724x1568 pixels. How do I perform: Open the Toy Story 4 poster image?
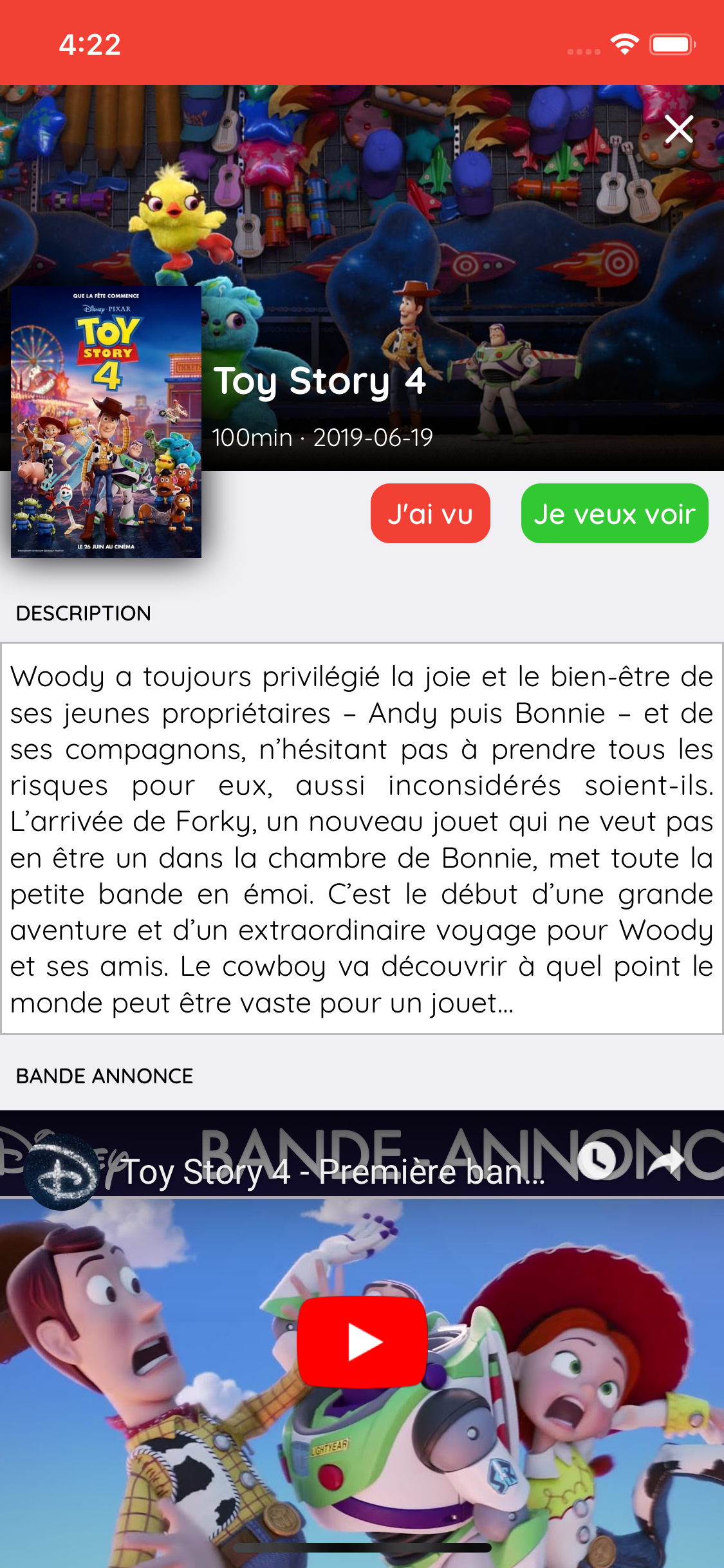point(106,422)
